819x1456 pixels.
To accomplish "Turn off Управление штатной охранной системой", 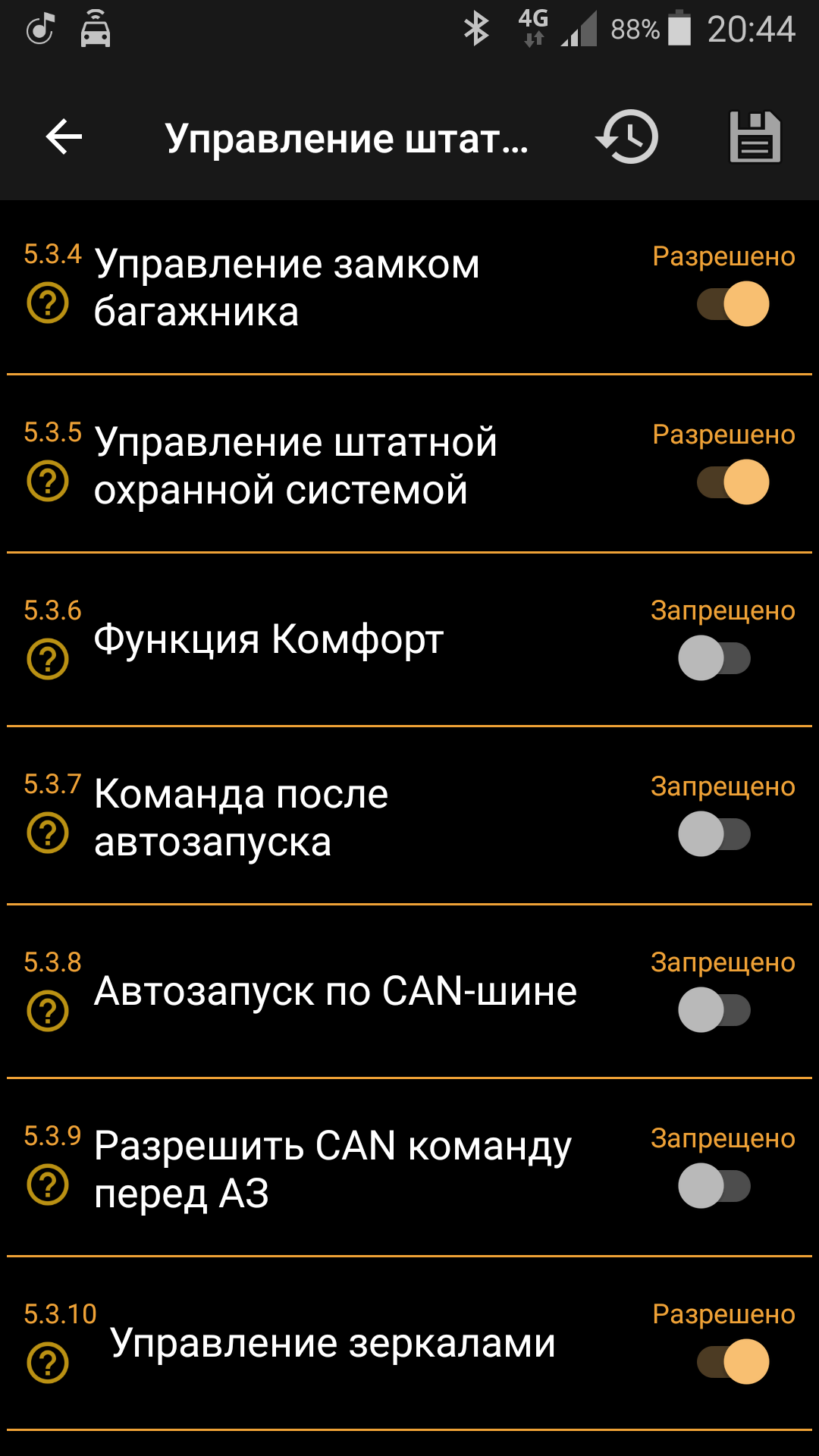I will pyautogui.click(x=733, y=482).
